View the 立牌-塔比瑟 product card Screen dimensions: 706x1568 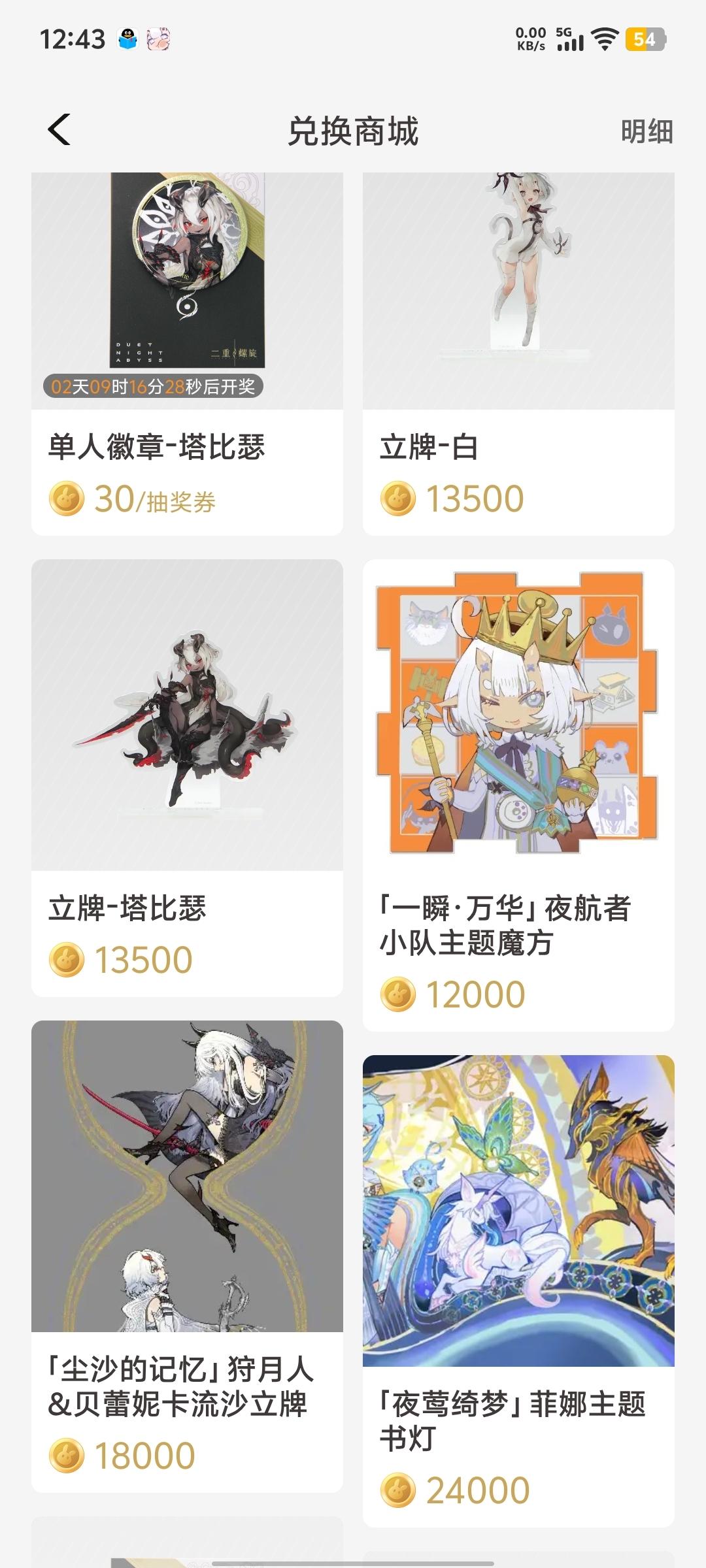187,777
